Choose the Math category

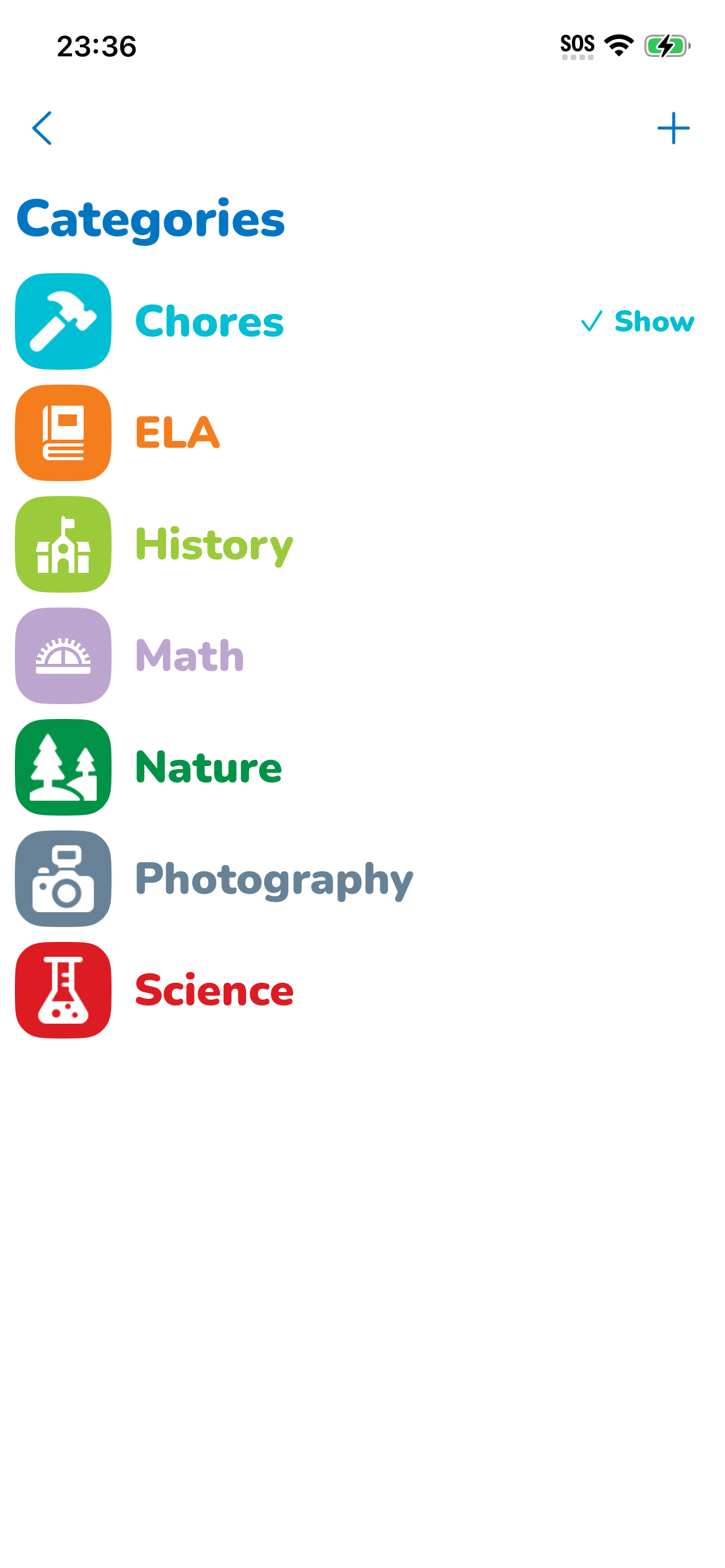coord(190,656)
